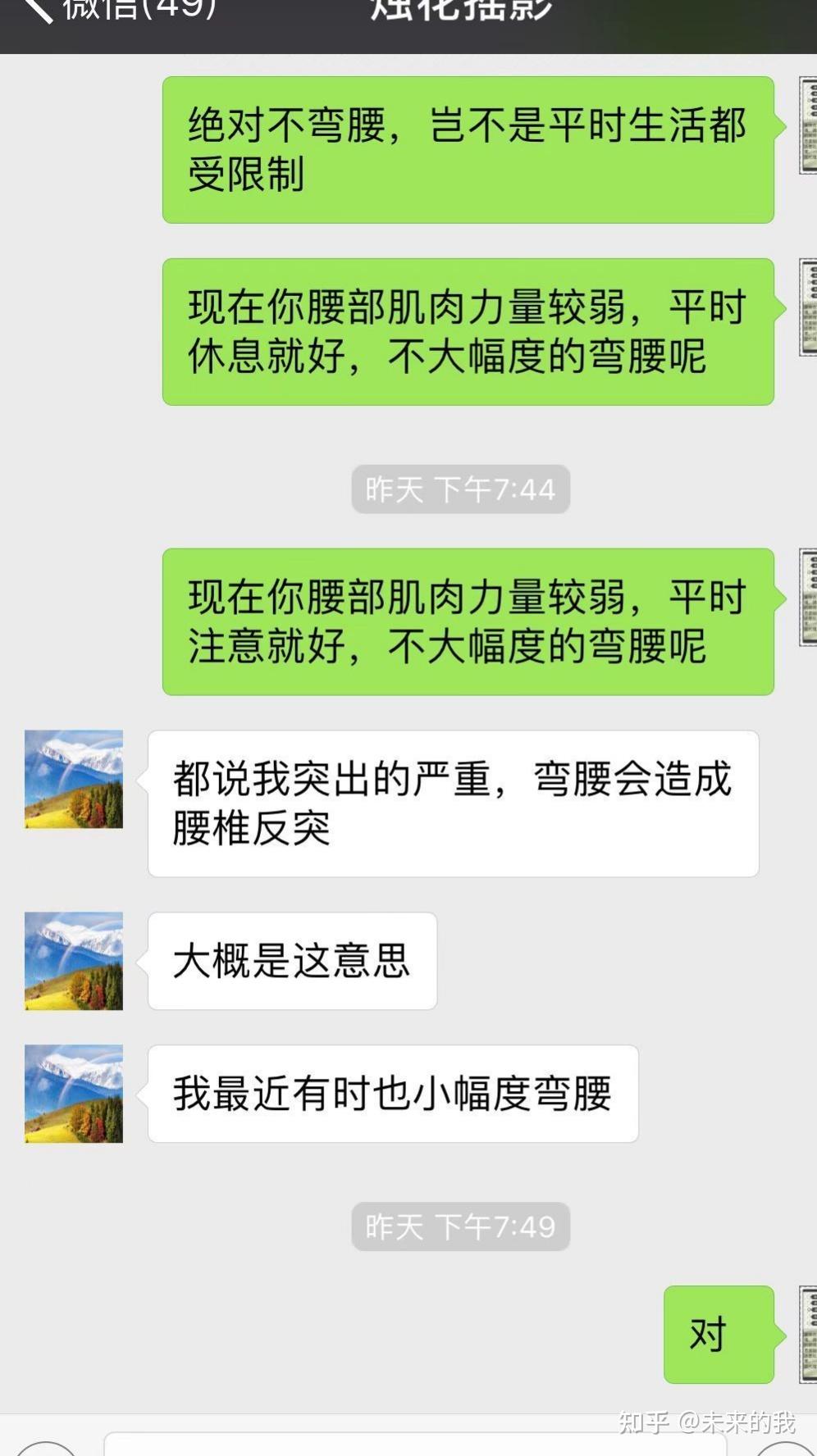
Task: Go back to the 微信 chat list
Action: coord(115,10)
